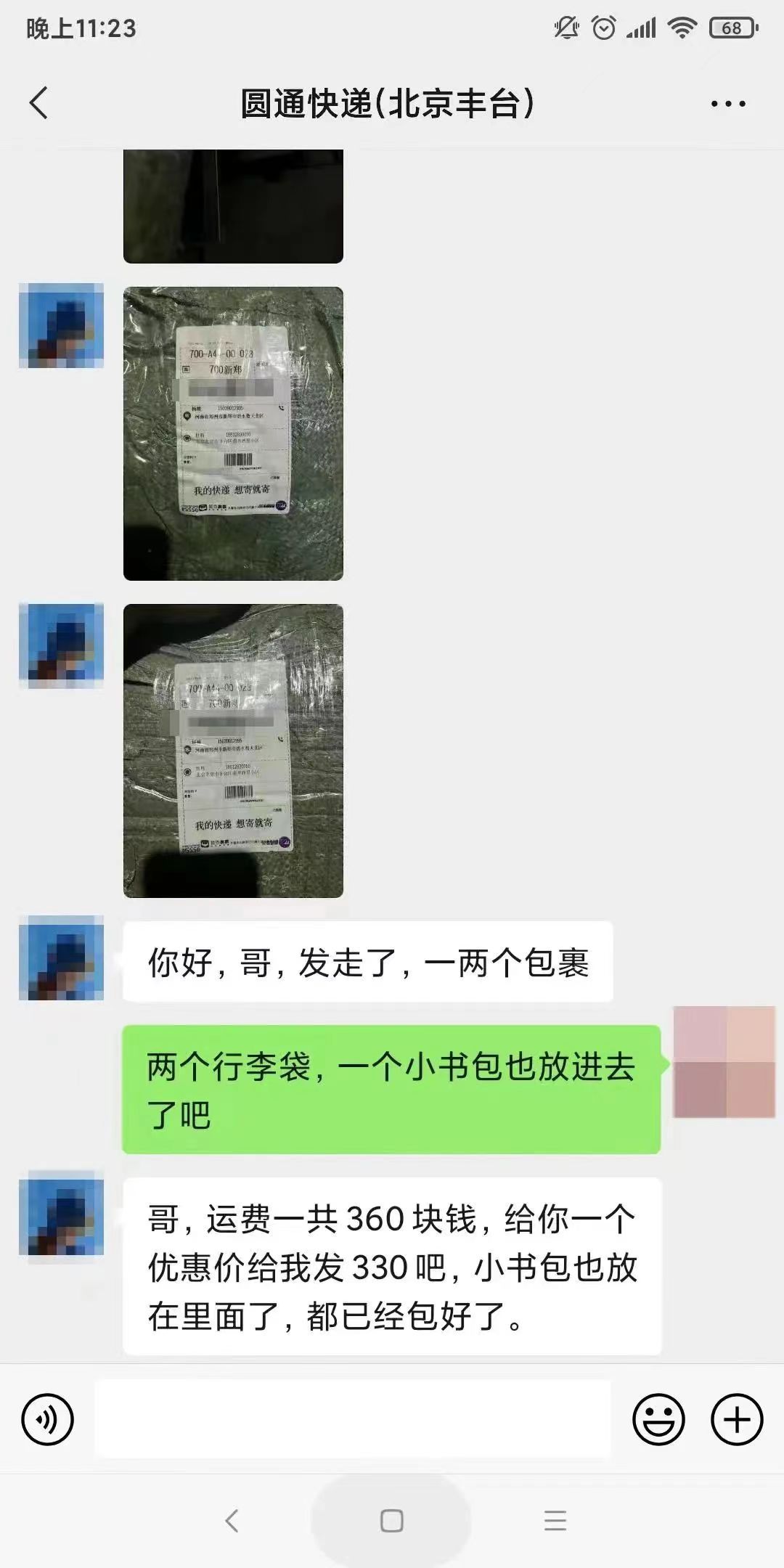Open the unshadowed package label photo
This screenshot has height=1568, width=784.
[x=233, y=433]
